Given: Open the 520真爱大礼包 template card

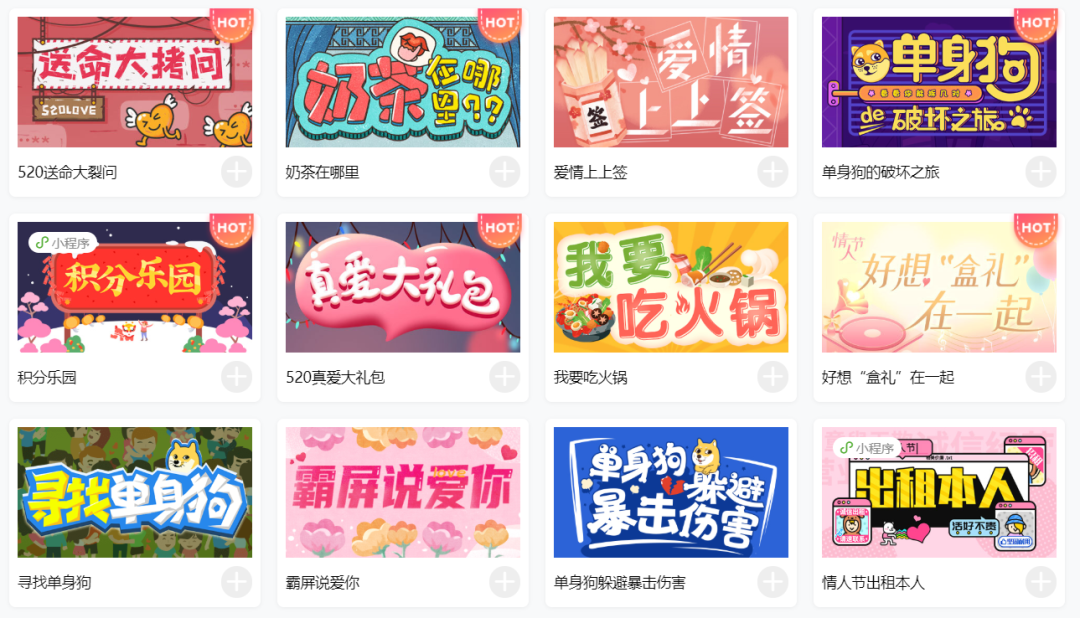Looking at the screenshot, I should [x=402, y=287].
